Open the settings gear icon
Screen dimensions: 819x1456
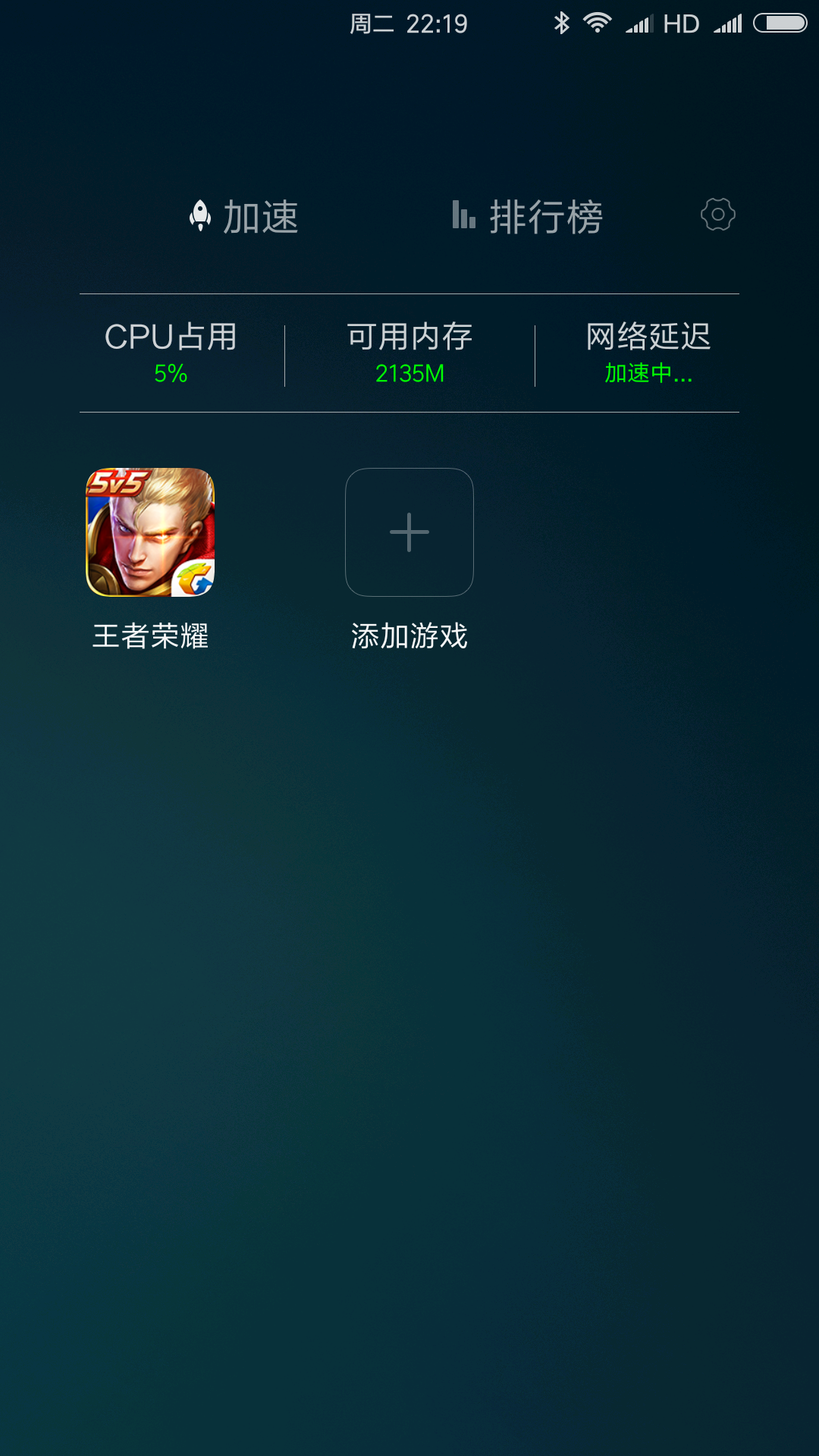(717, 215)
